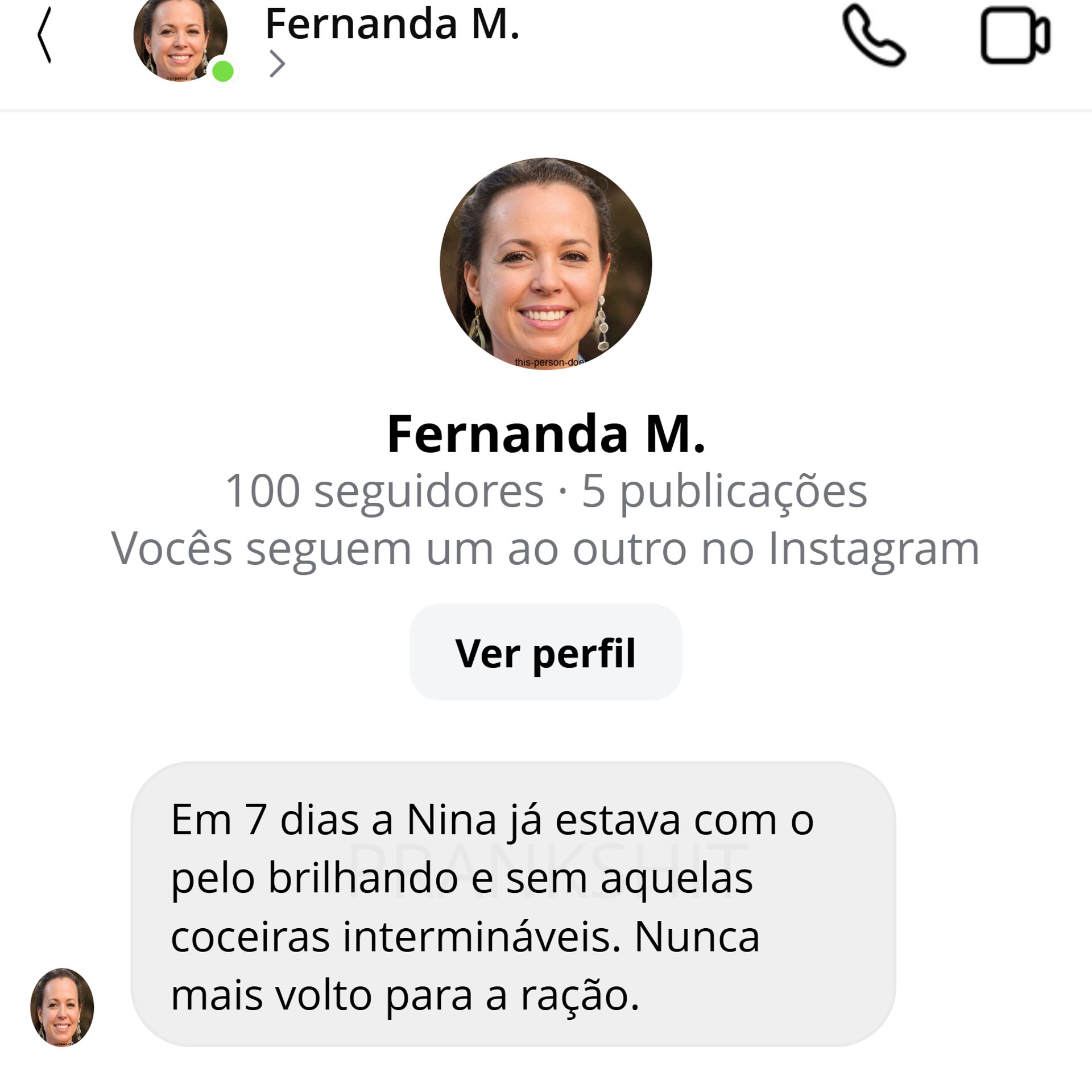Start a voice call with Fernanda M.
Viewport: 1092px width, 1092px height.
[x=873, y=35]
